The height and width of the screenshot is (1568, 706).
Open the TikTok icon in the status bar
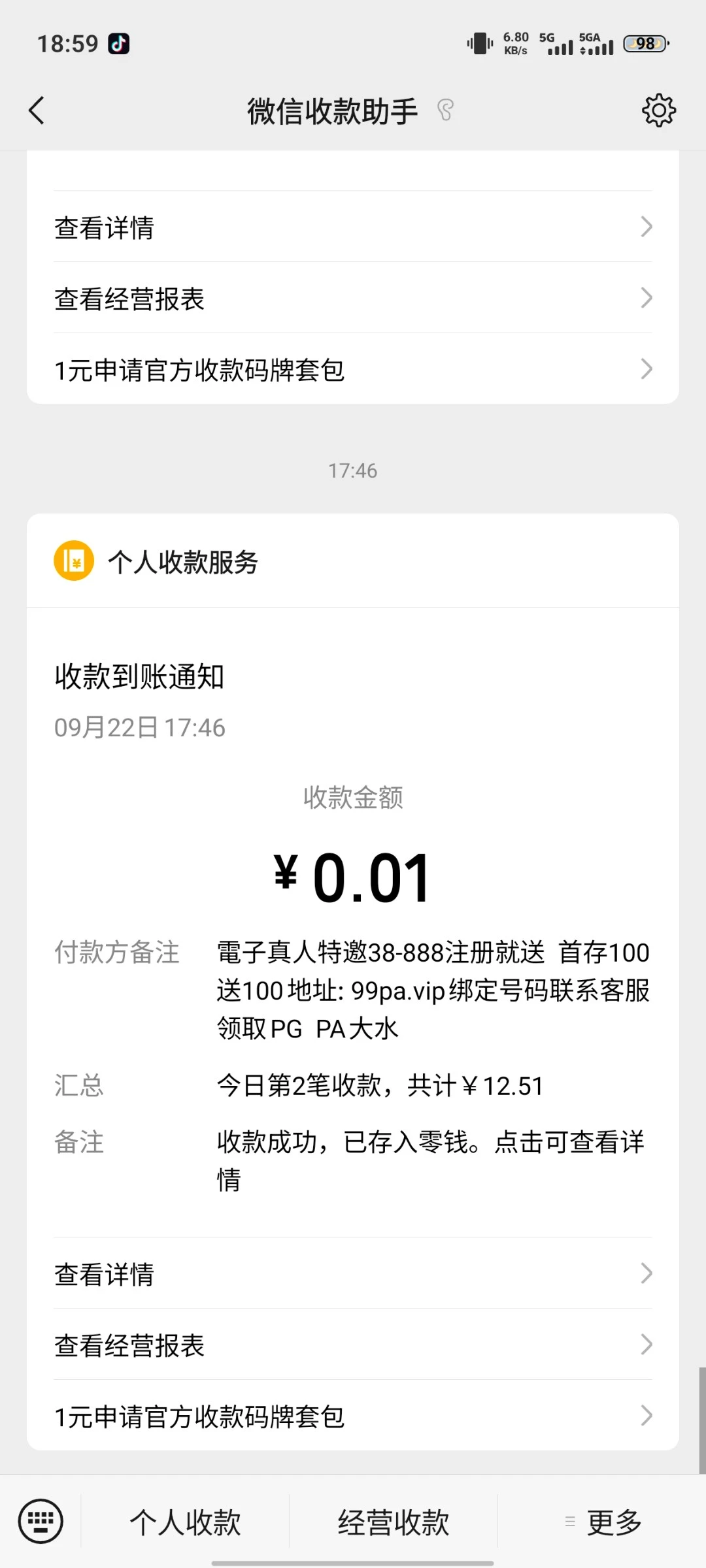(119, 42)
